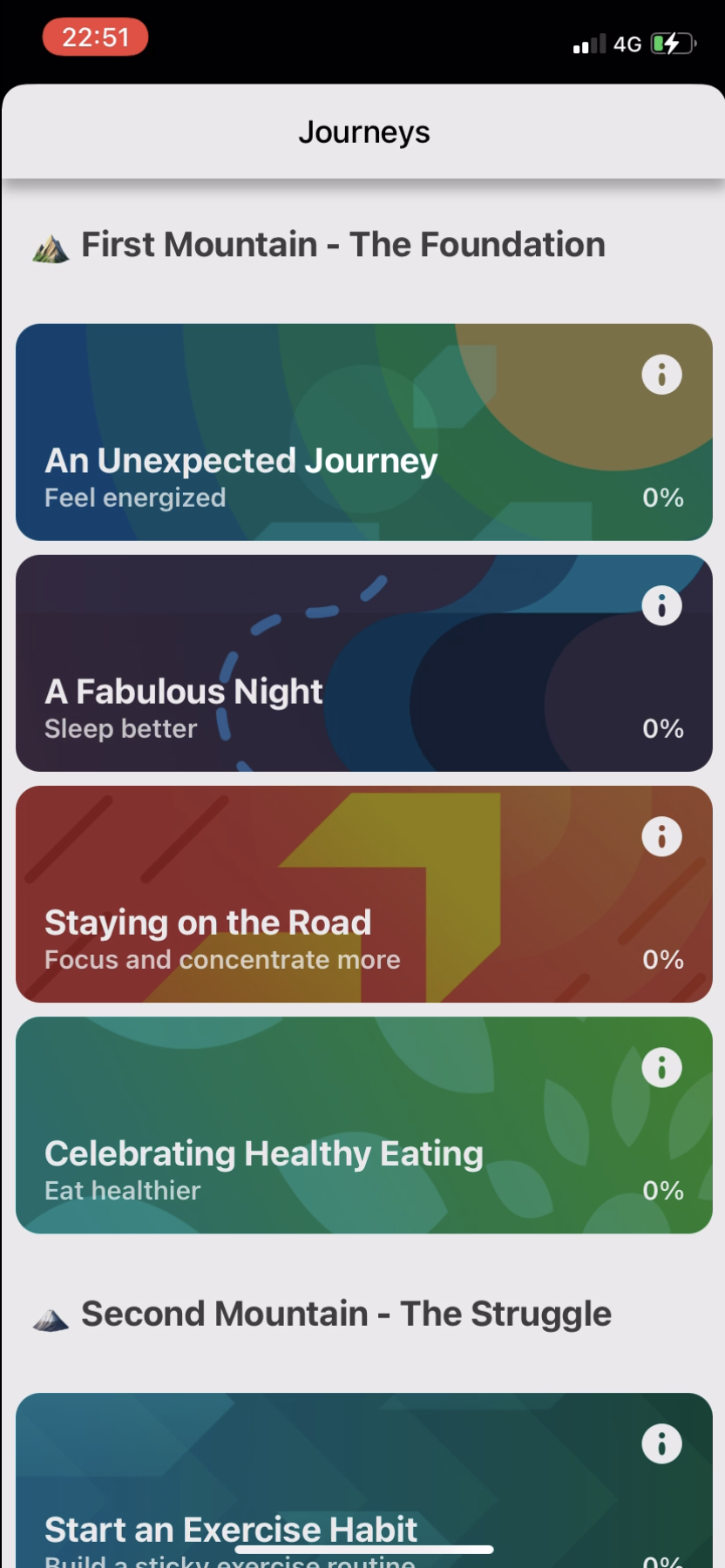Open info for A Fabulous Night journey
This screenshot has width=725, height=1568.
click(x=661, y=605)
